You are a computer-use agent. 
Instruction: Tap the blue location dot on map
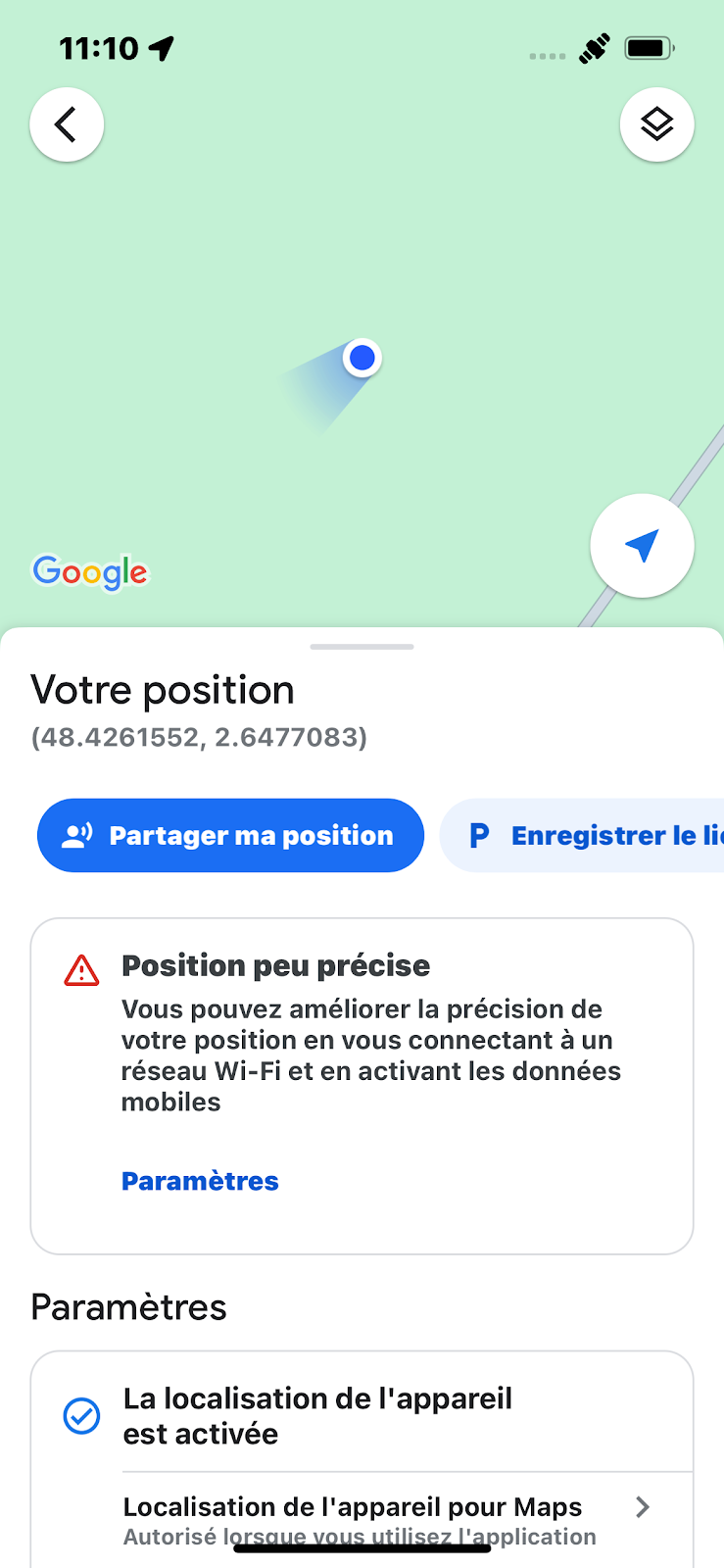coord(362,358)
